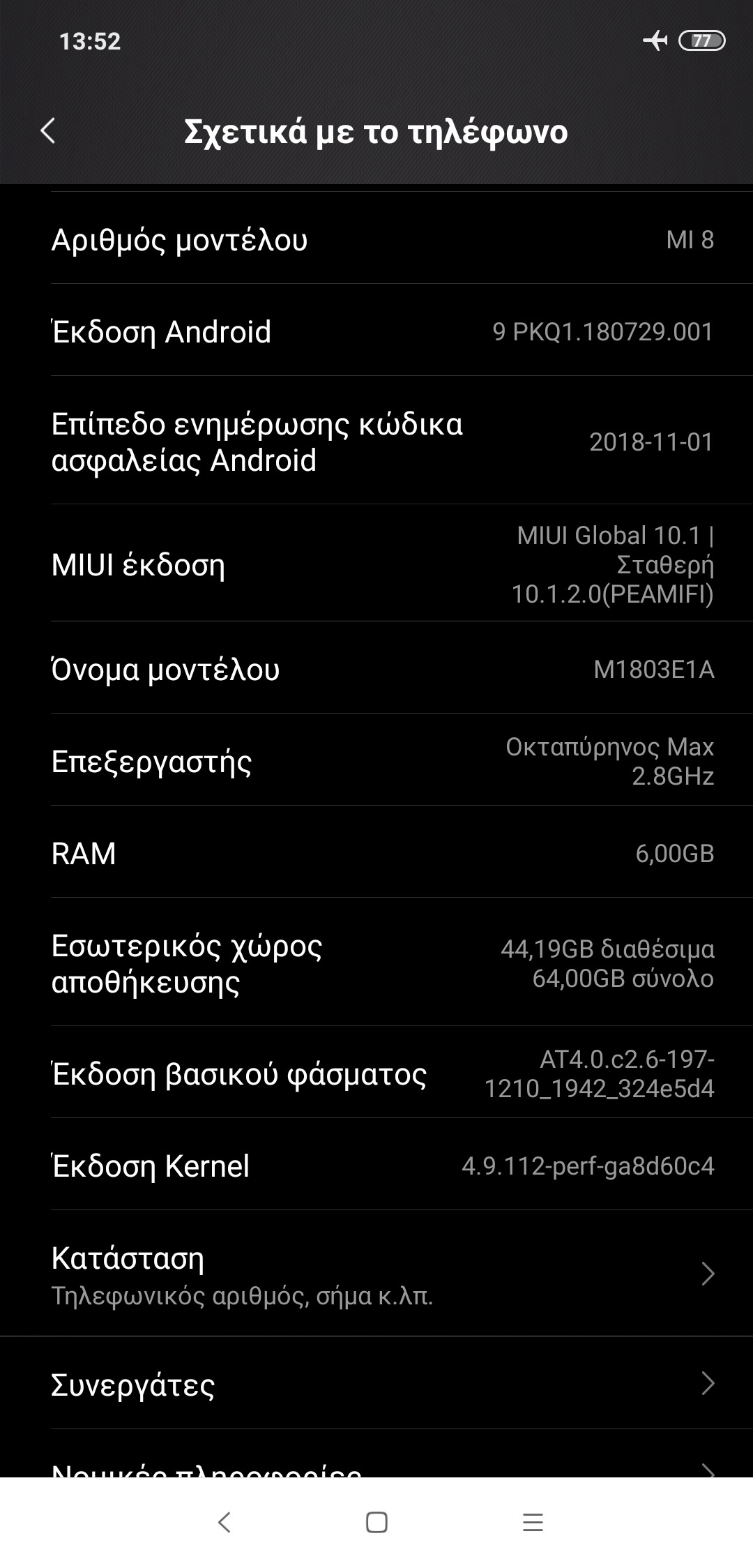
Task: Tap the MIUI έκδοση row
Action: [376, 564]
